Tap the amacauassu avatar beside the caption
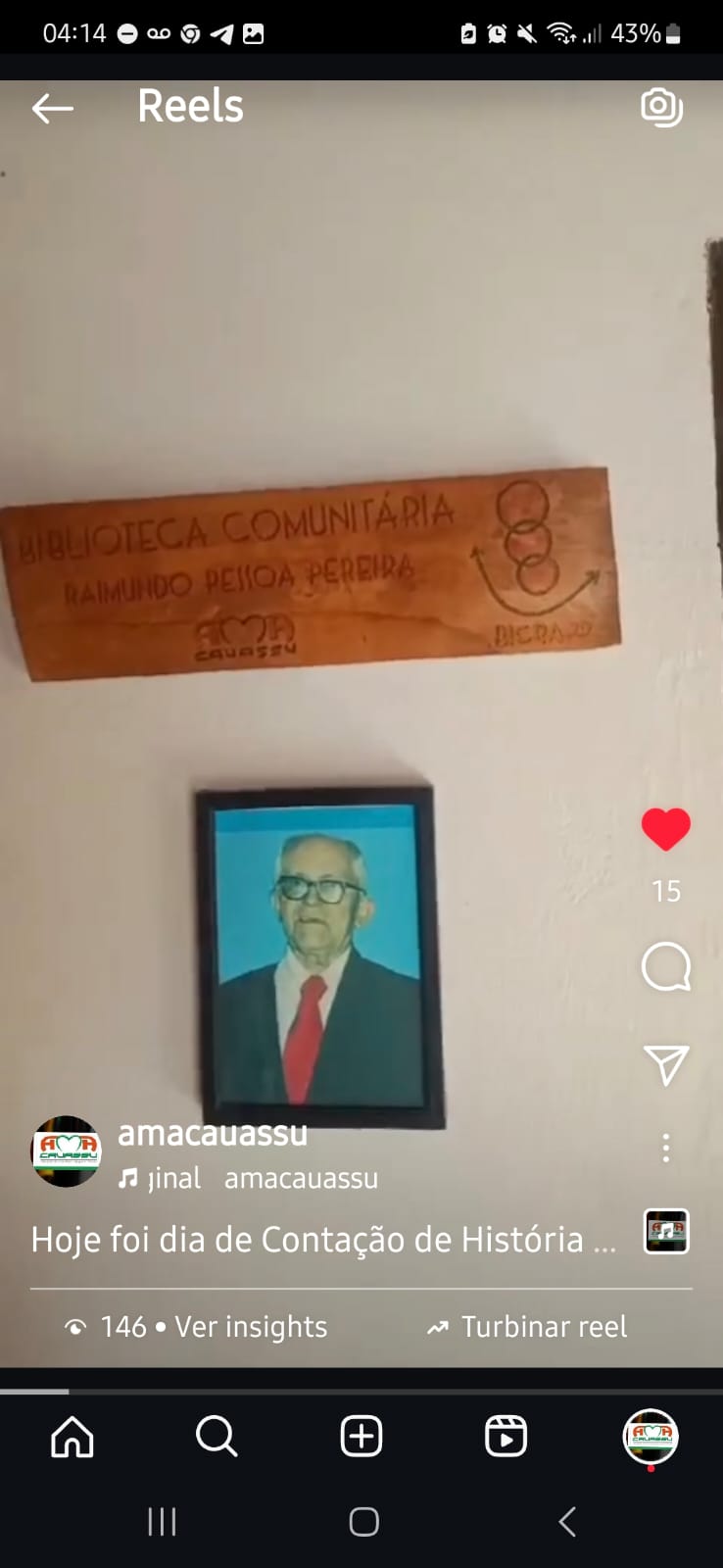The image size is (723, 1568). (x=66, y=1151)
